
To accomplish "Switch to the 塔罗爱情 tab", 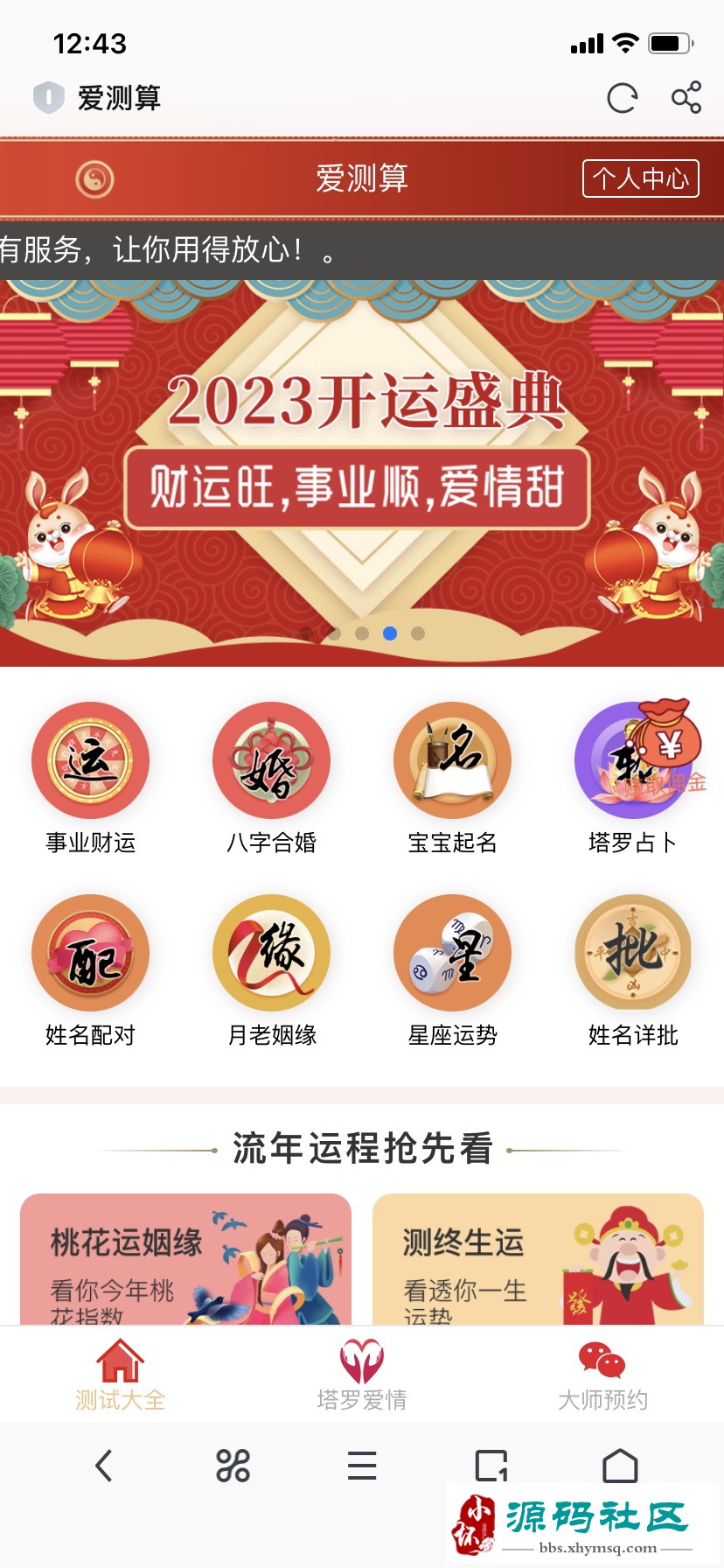I will [362, 1375].
